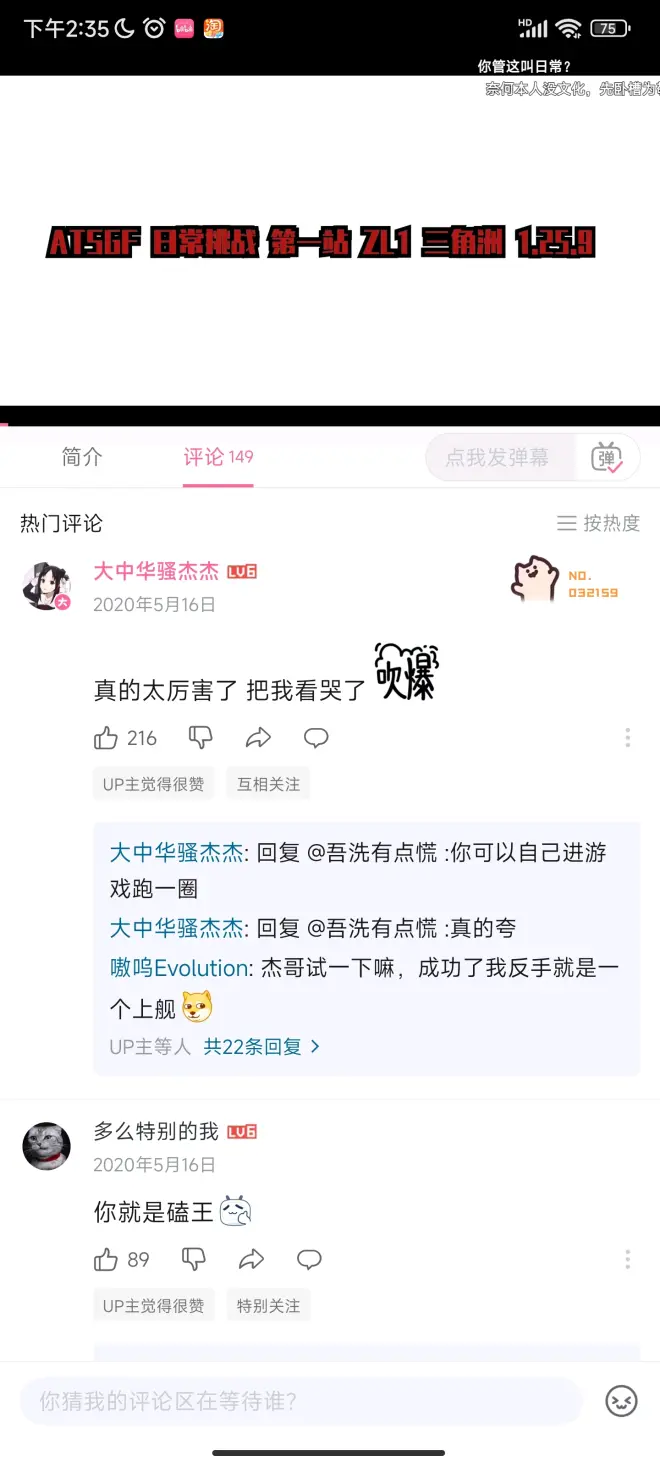Toggle the 弹 danmaku display icon

click(x=607, y=458)
